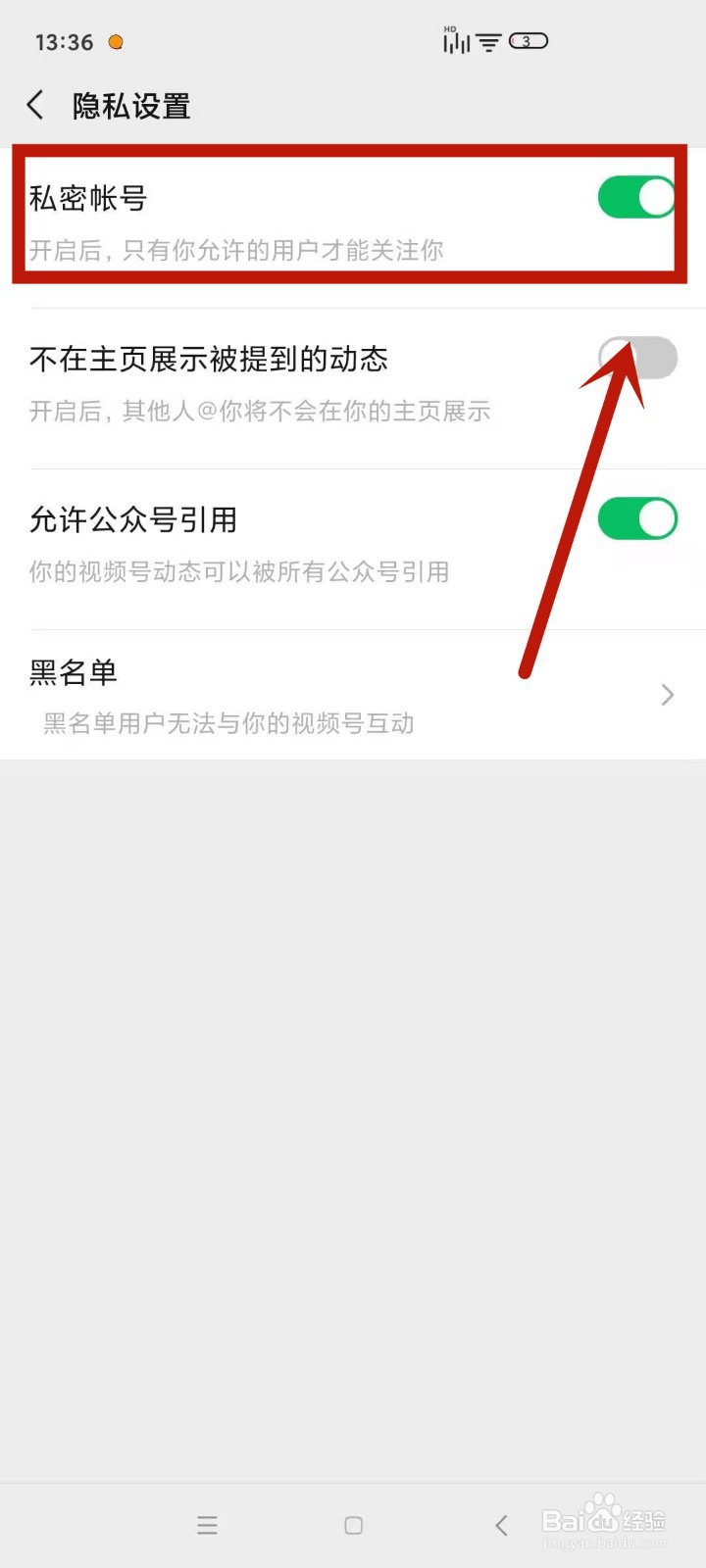Disable the 私密帐号 switch
706x1568 pixels.
tap(637, 197)
